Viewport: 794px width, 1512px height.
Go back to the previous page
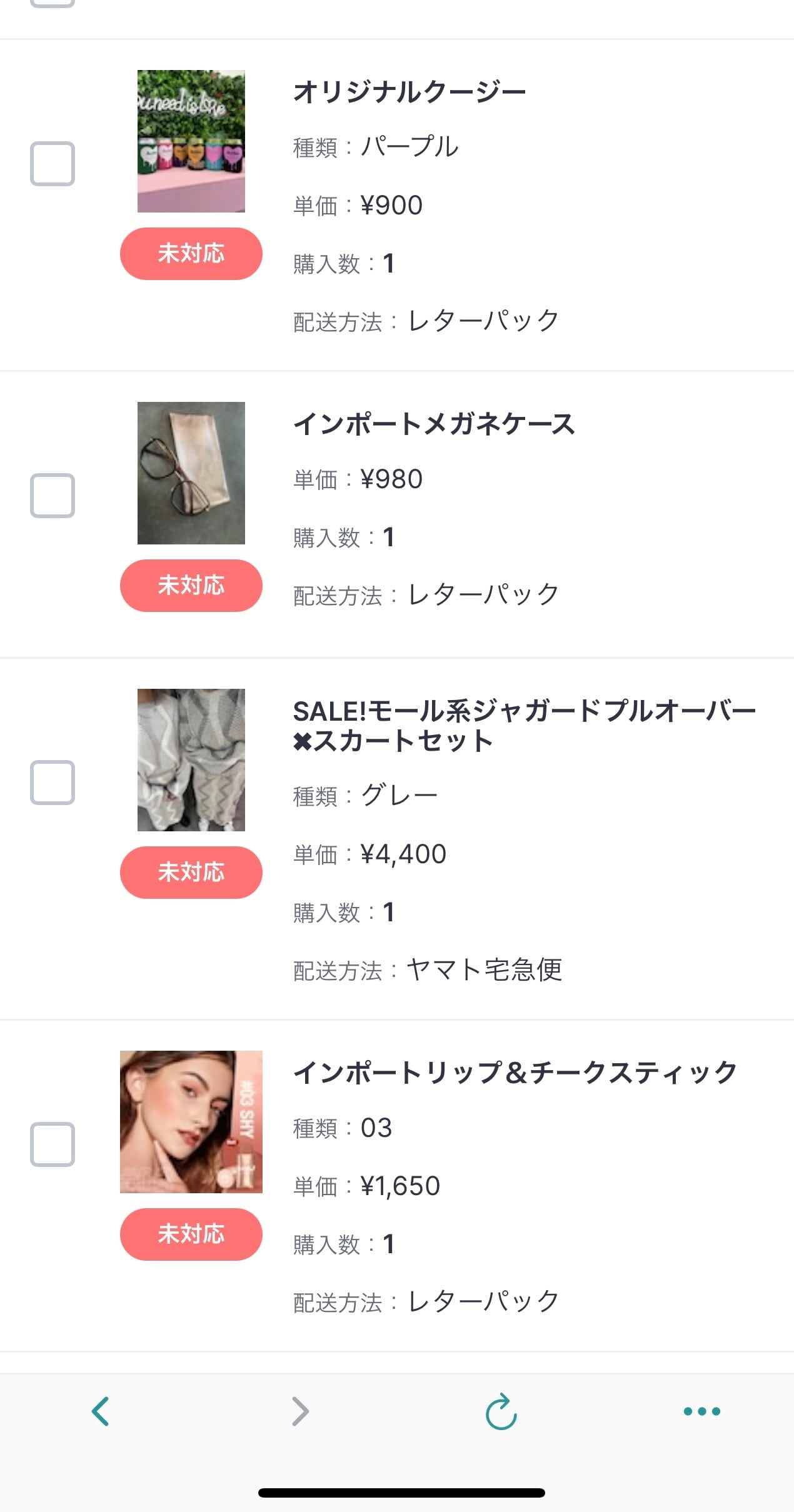101,1411
